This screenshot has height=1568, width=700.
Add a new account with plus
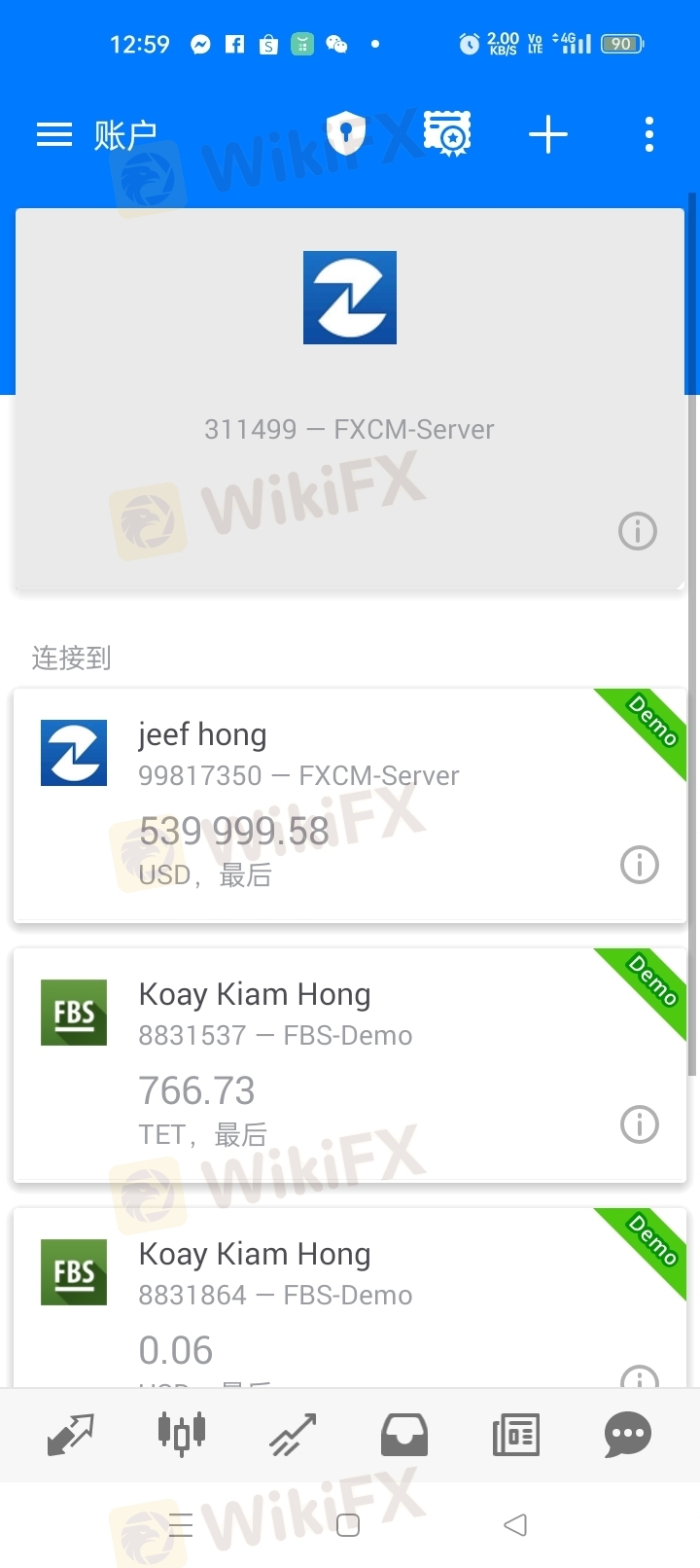click(548, 134)
